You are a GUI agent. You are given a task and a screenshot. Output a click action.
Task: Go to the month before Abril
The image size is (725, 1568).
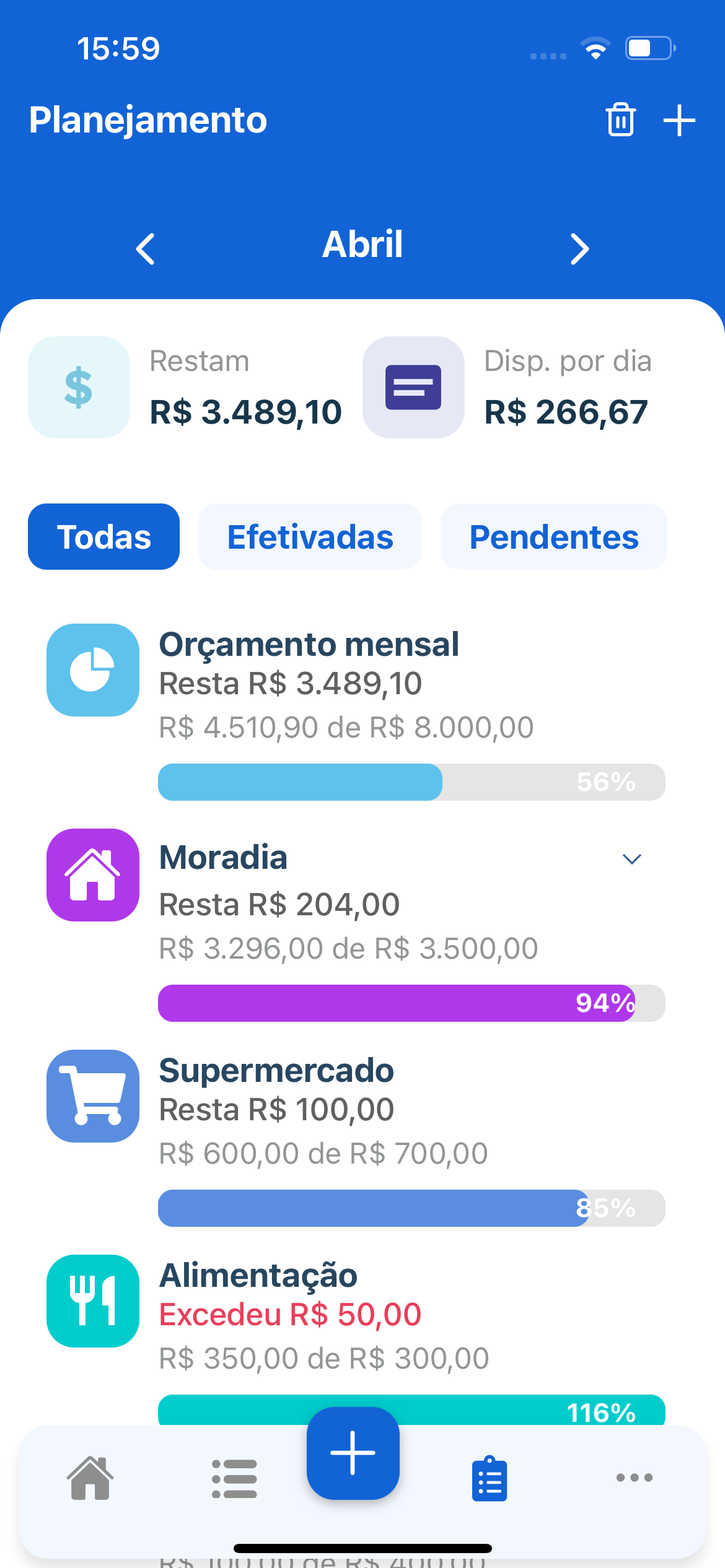pyautogui.click(x=145, y=249)
